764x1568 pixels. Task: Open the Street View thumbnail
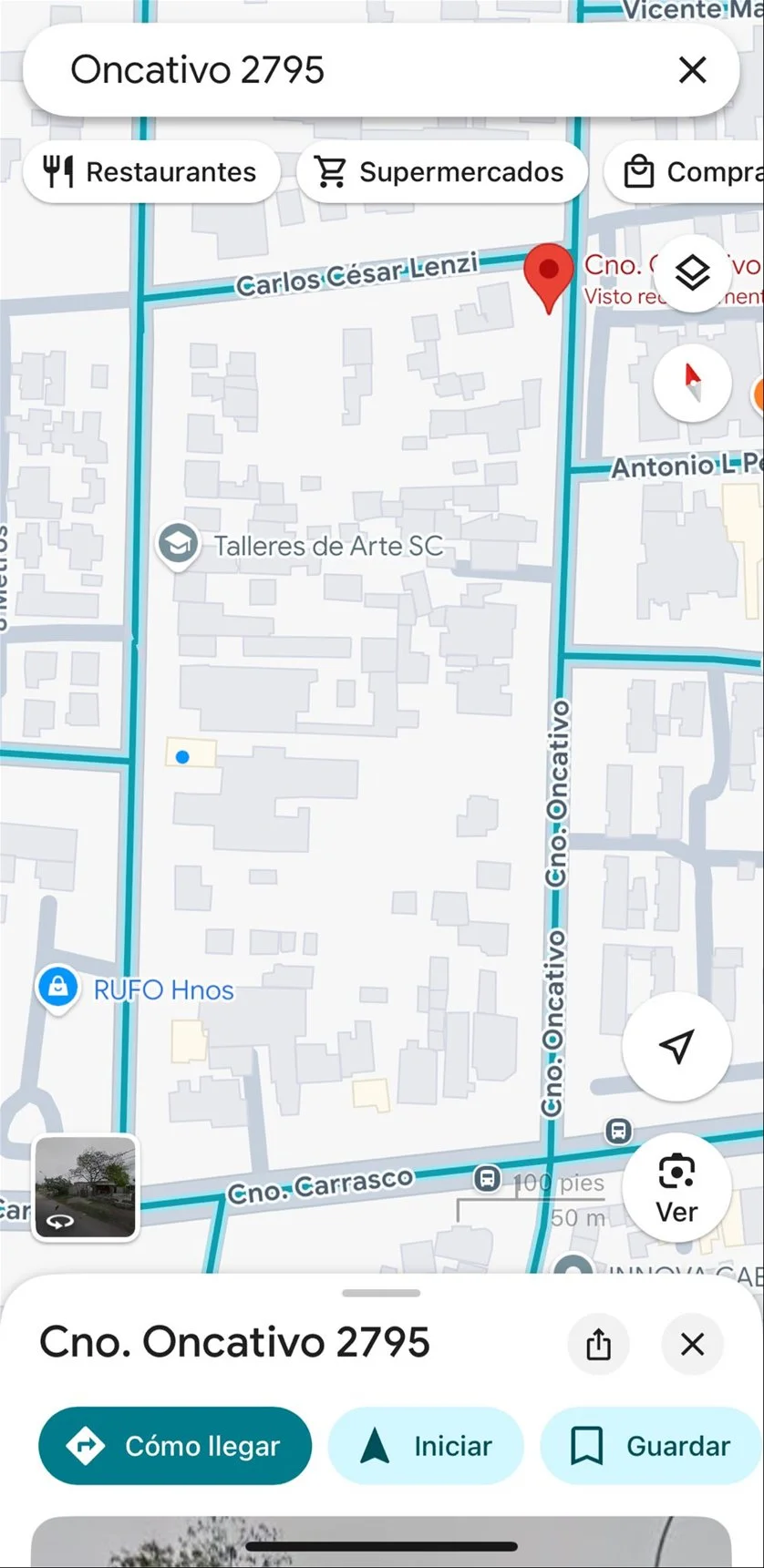86,1188
